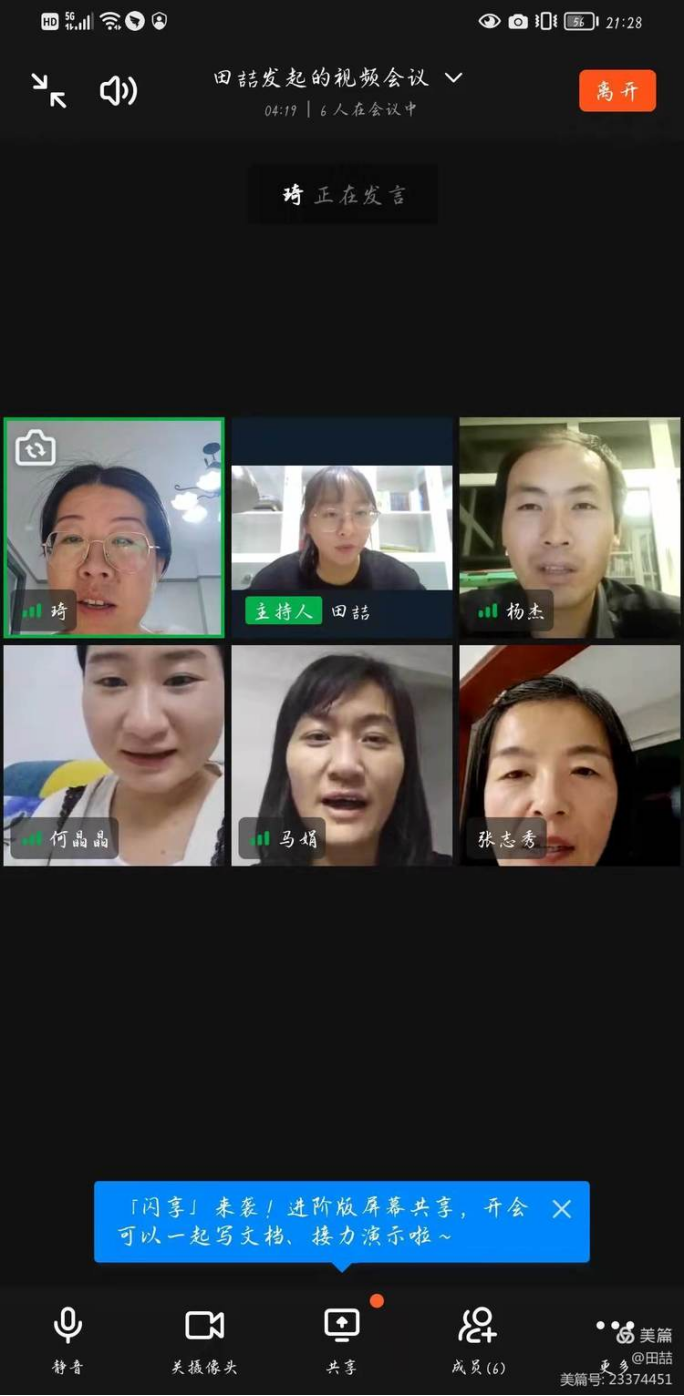Toggle the speaker audio icon
Image resolution: width=684 pixels, height=1396 pixels.
click(x=118, y=91)
